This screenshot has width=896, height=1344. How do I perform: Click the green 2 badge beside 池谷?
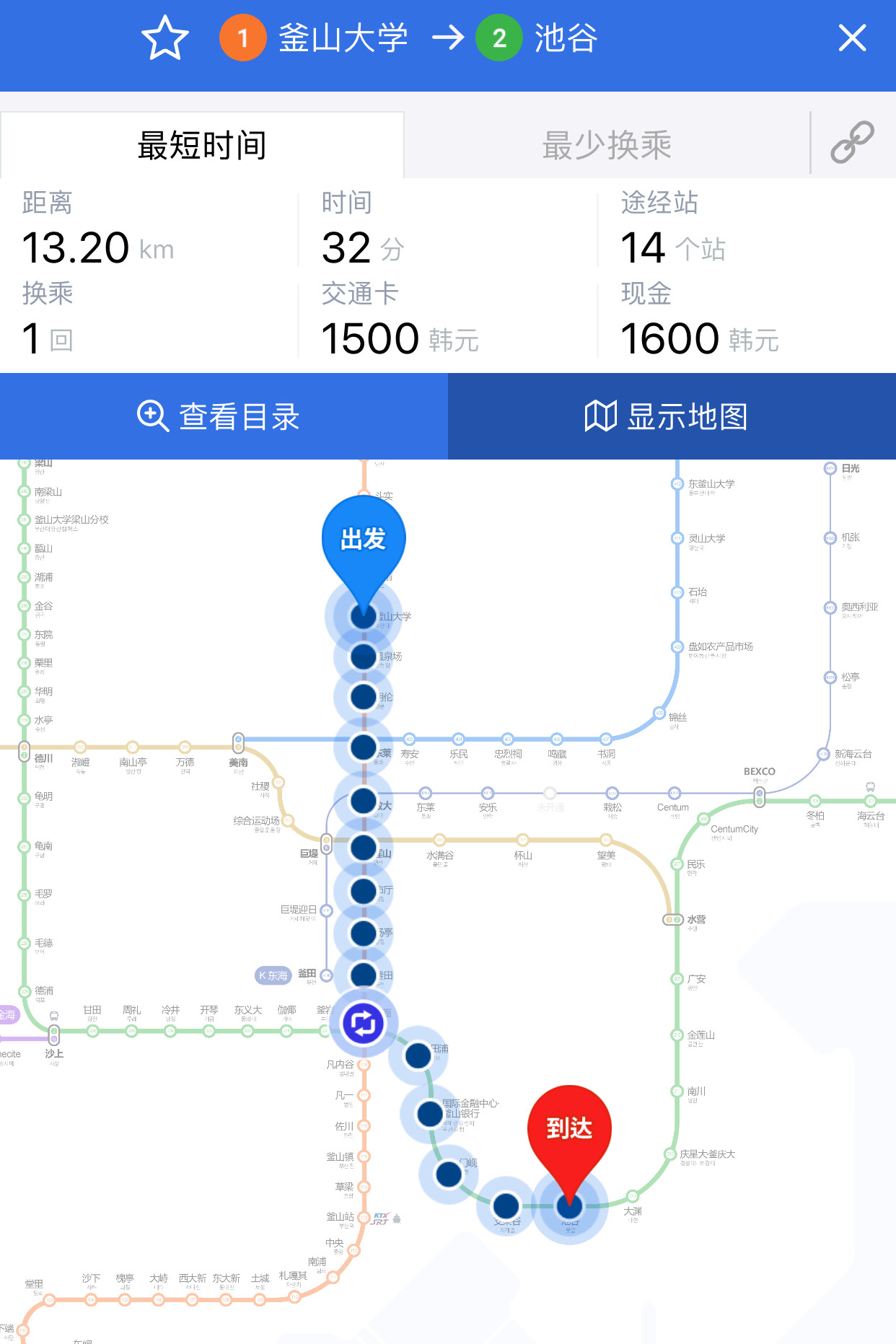click(500, 40)
